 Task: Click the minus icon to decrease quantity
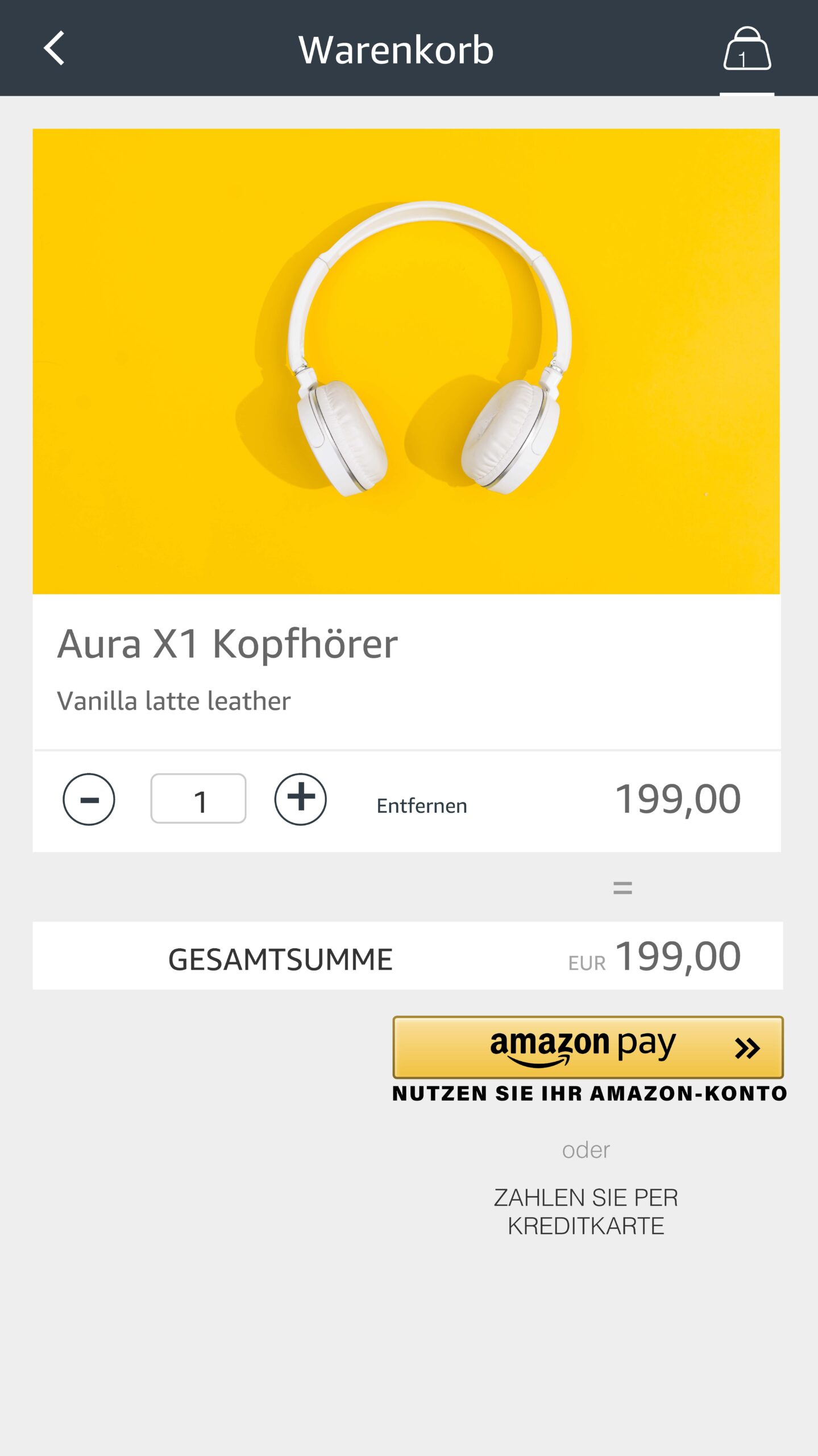click(x=89, y=799)
